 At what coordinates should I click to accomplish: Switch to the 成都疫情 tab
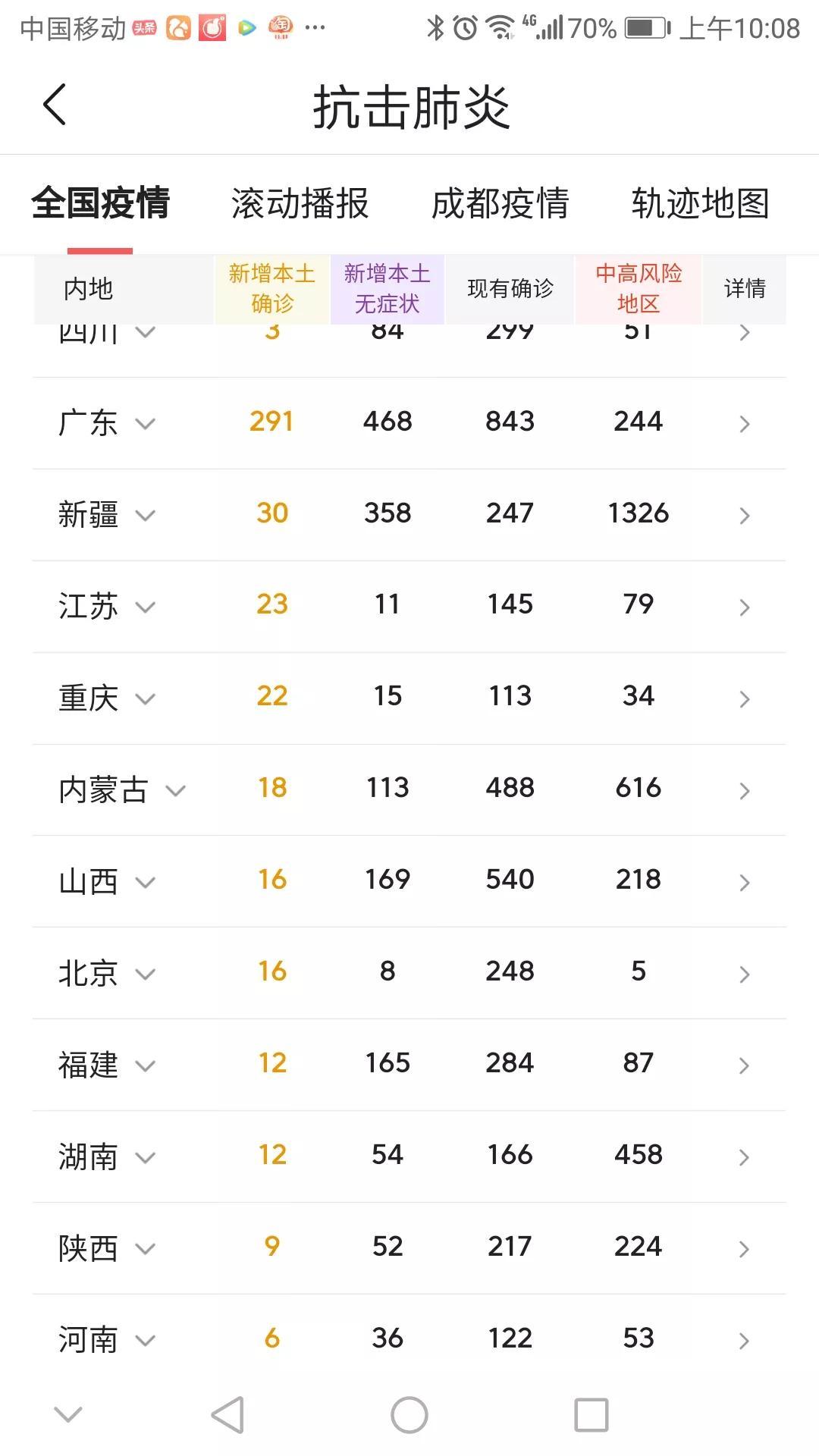[500, 203]
